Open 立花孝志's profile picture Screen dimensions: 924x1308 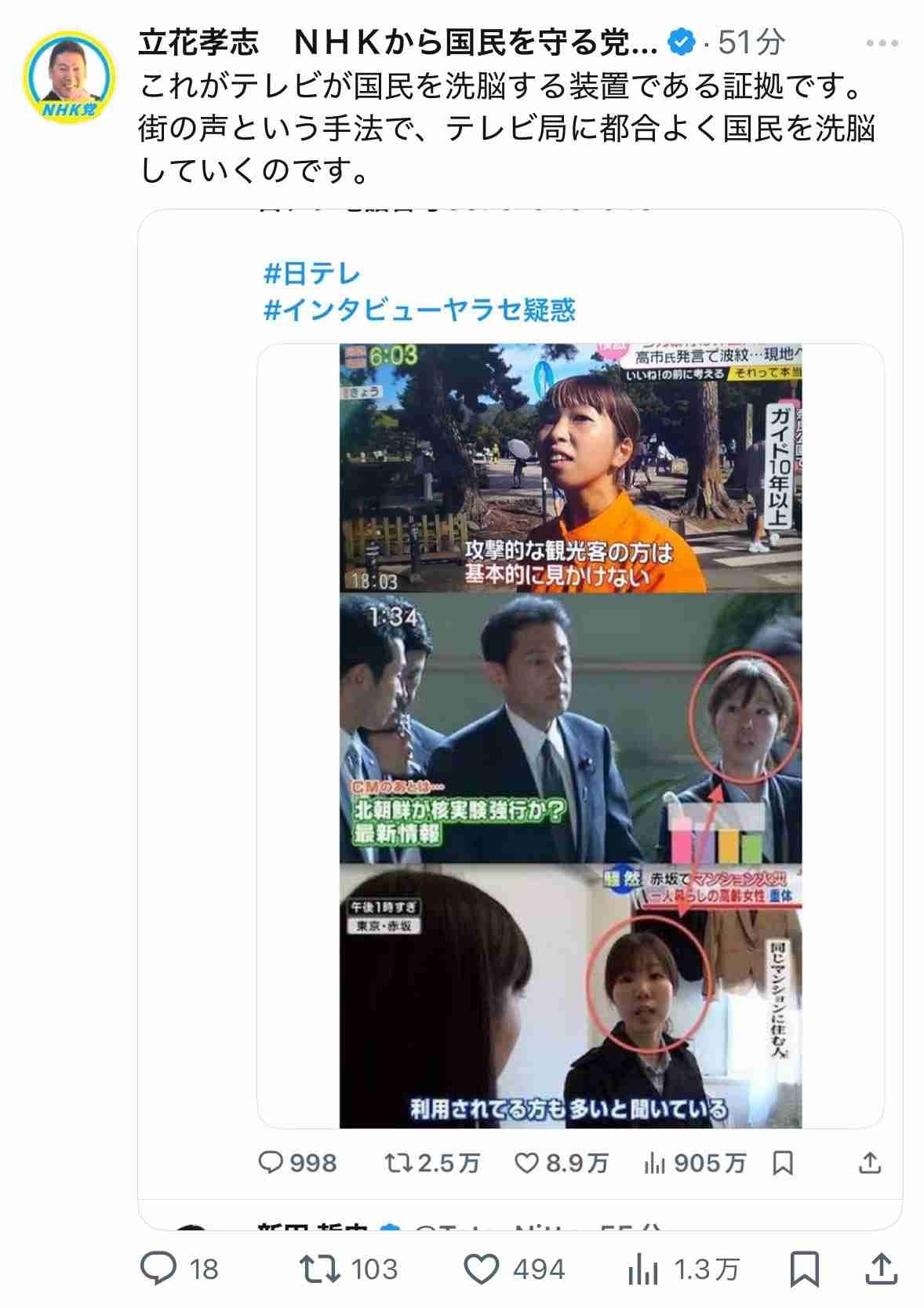click(x=69, y=78)
